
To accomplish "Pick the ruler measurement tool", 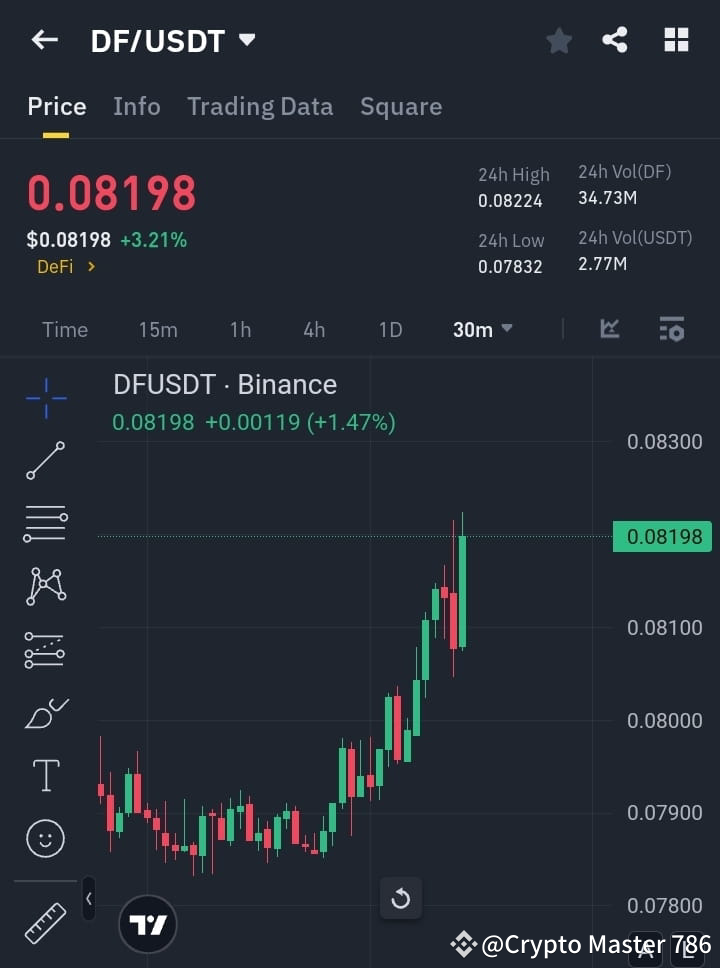I will 44,922.
